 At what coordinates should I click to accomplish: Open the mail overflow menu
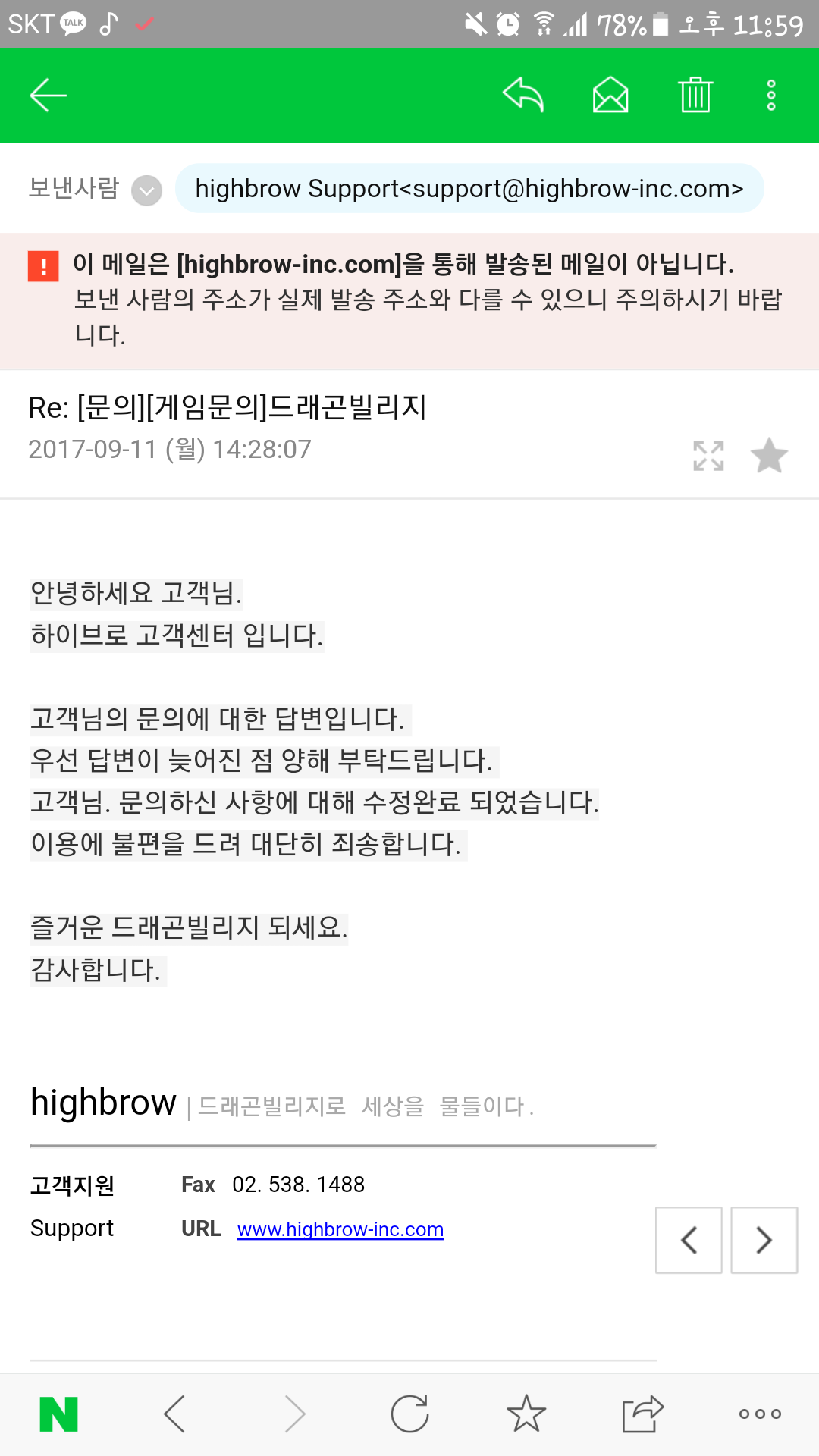tap(771, 96)
